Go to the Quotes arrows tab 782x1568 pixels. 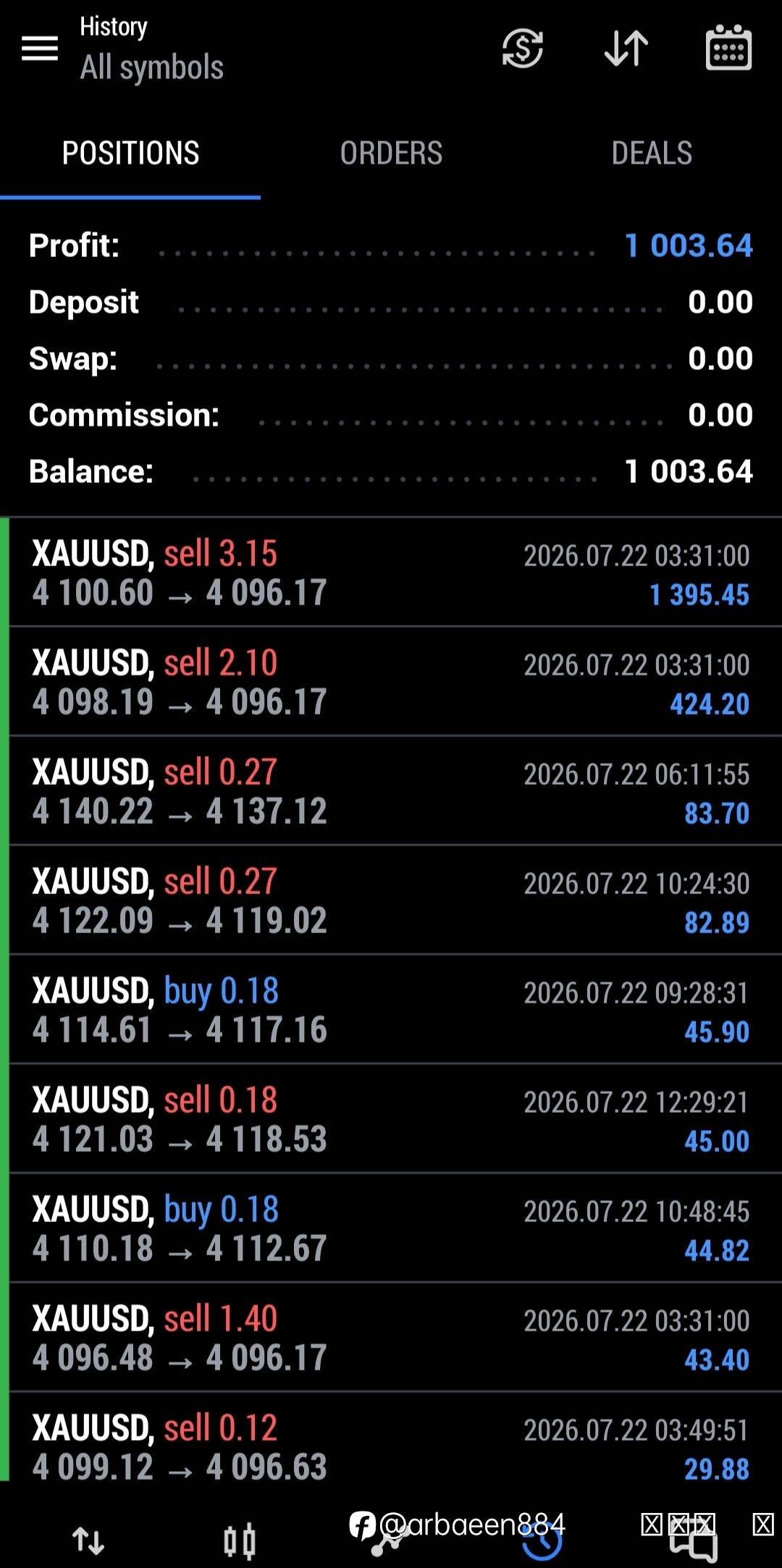point(88,1540)
